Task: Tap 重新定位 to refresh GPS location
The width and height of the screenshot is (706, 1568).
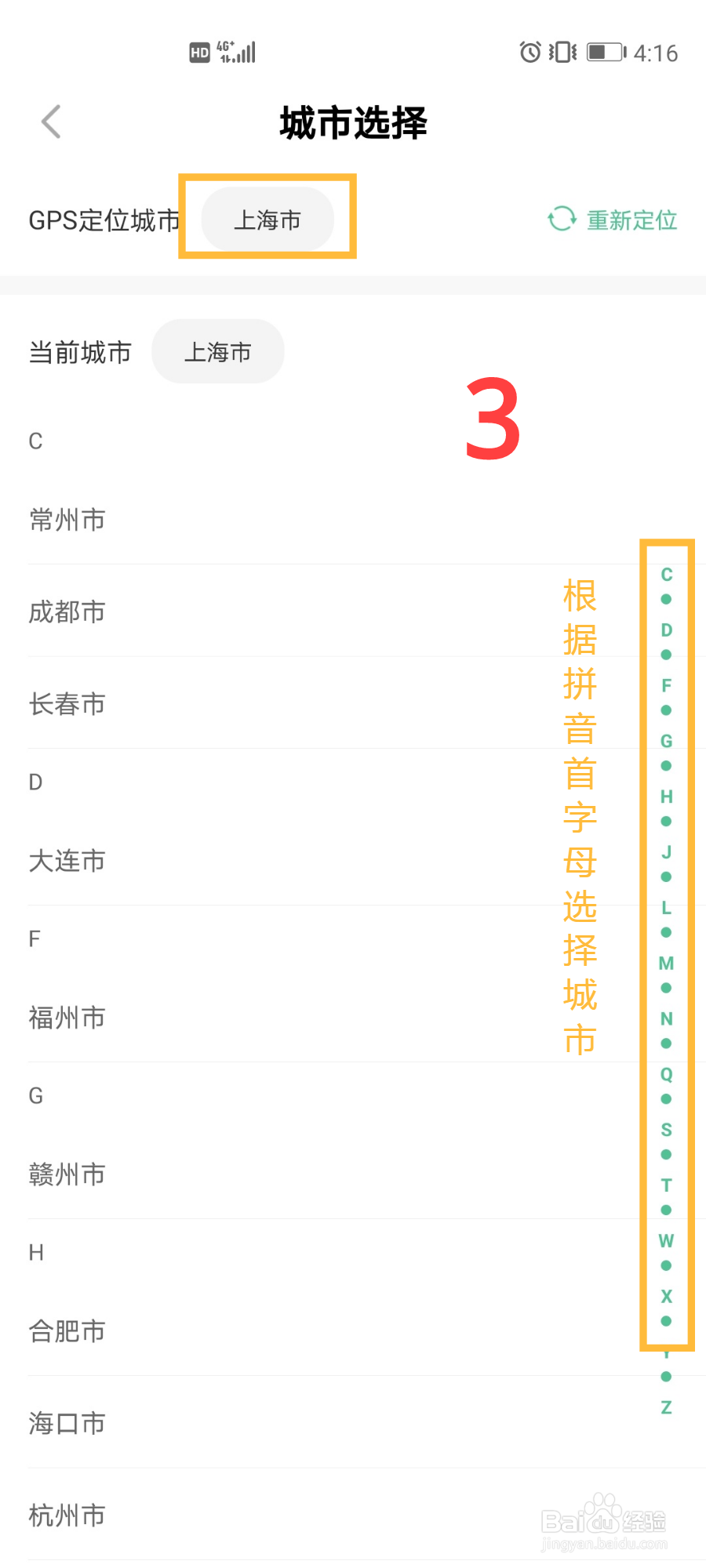Action: pyautogui.click(x=631, y=220)
